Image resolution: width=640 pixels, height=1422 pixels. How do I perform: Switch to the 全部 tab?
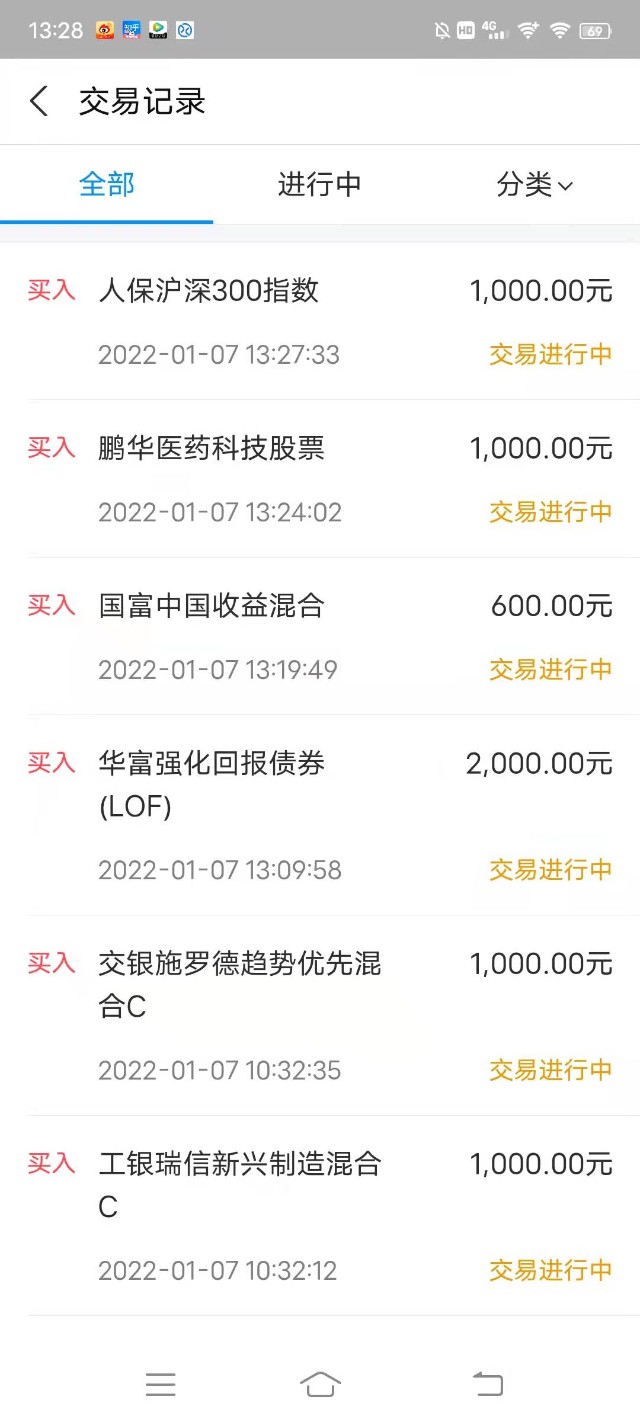click(107, 185)
